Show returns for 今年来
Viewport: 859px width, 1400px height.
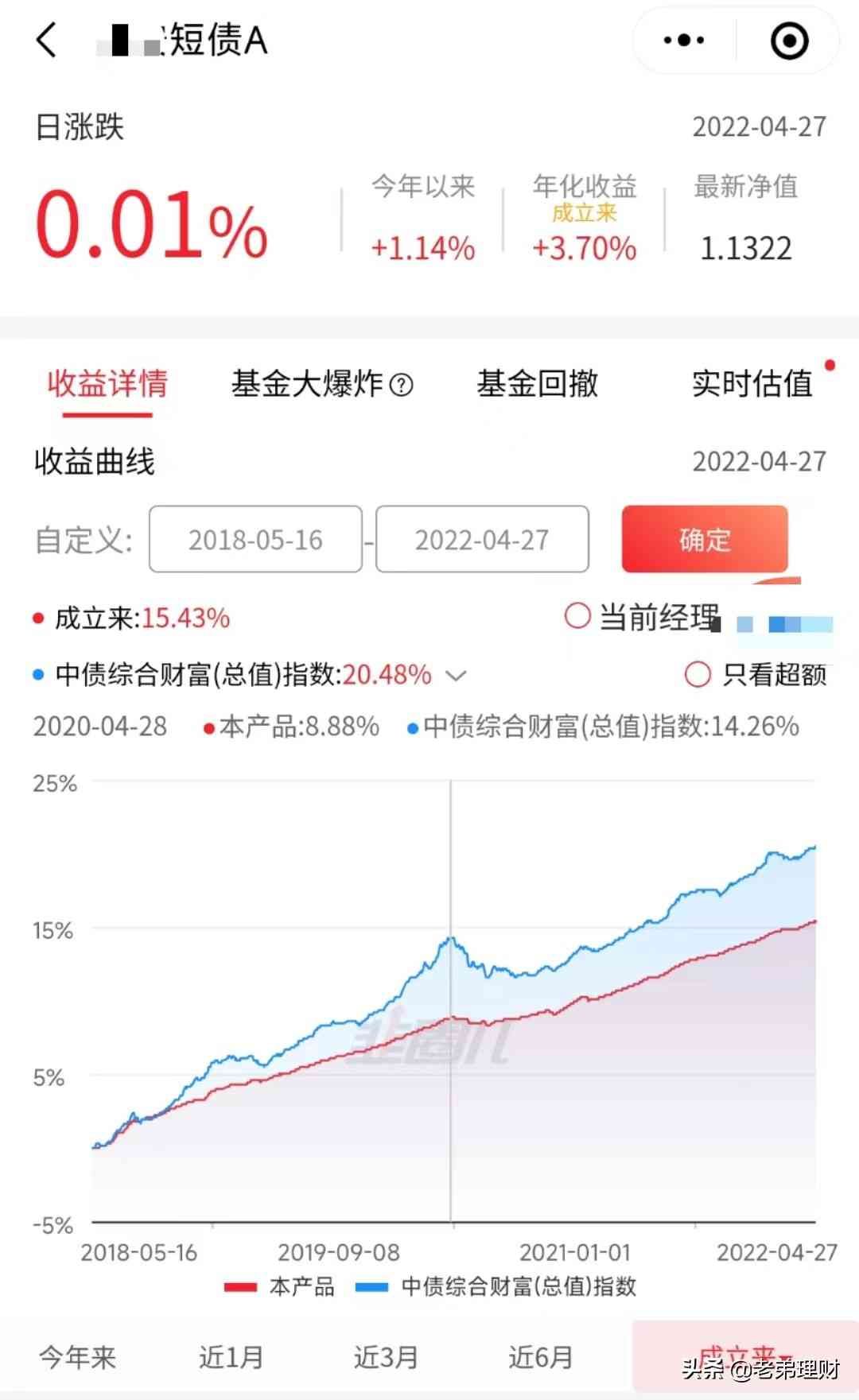click(77, 1356)
